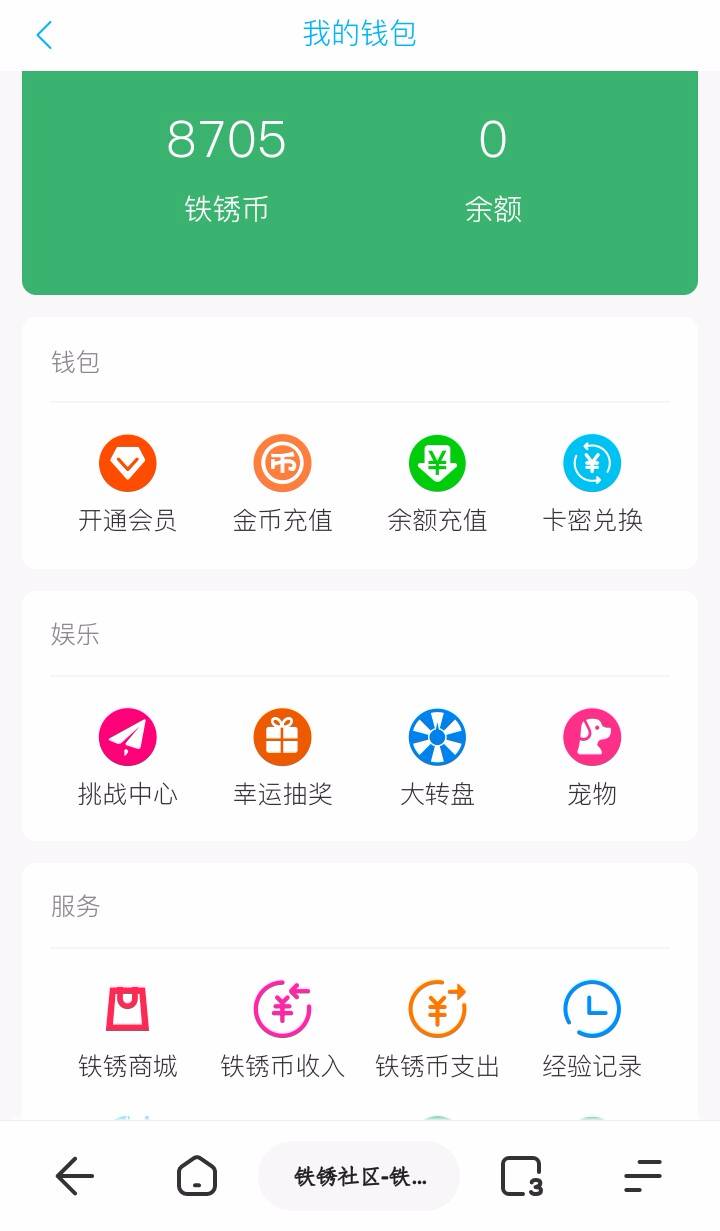Go to the browser home page
The width and height of the screenshot is (720, 1231).
pos(197,1176)
